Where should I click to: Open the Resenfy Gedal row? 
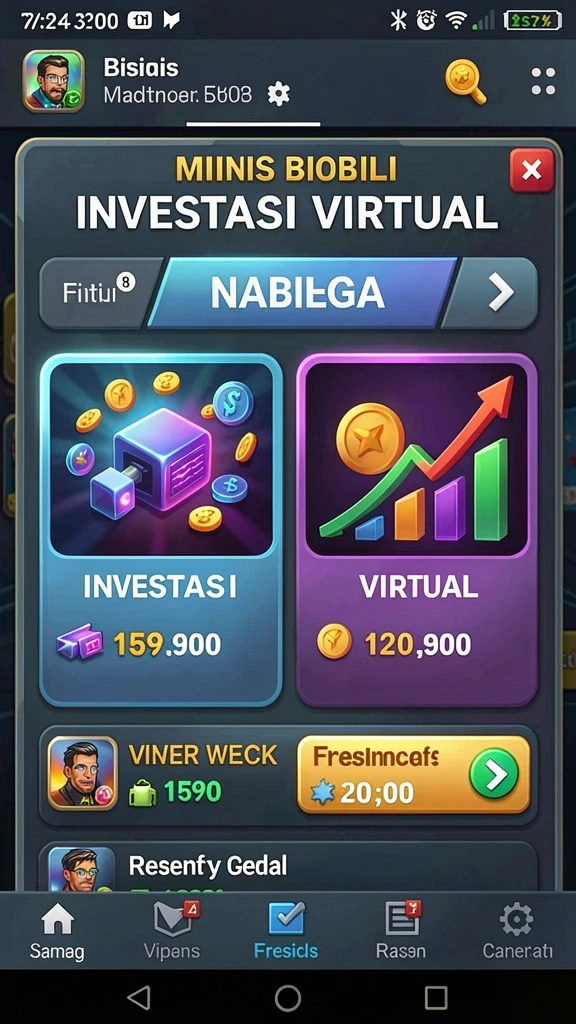coord(288,866)
